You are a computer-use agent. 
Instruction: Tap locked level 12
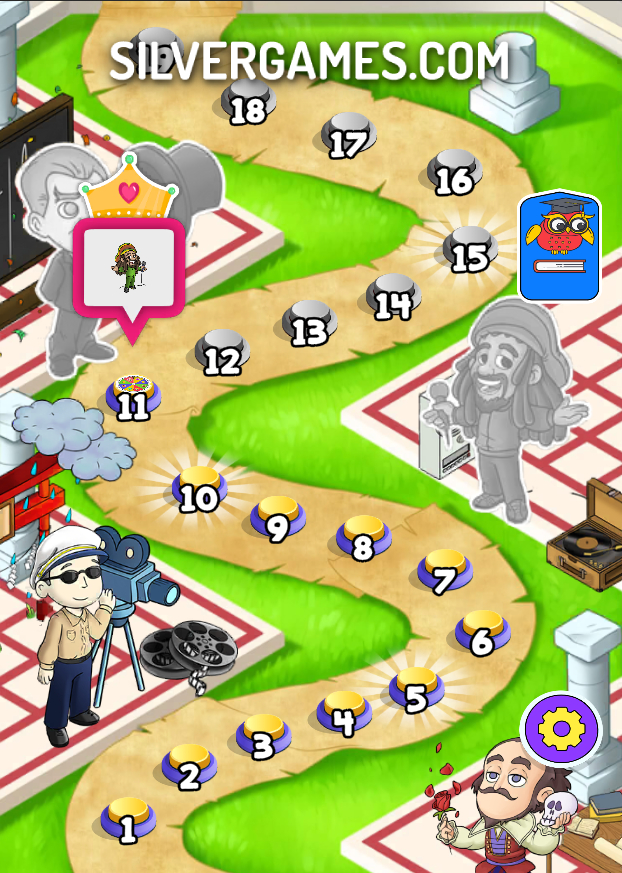pos(222,353)
